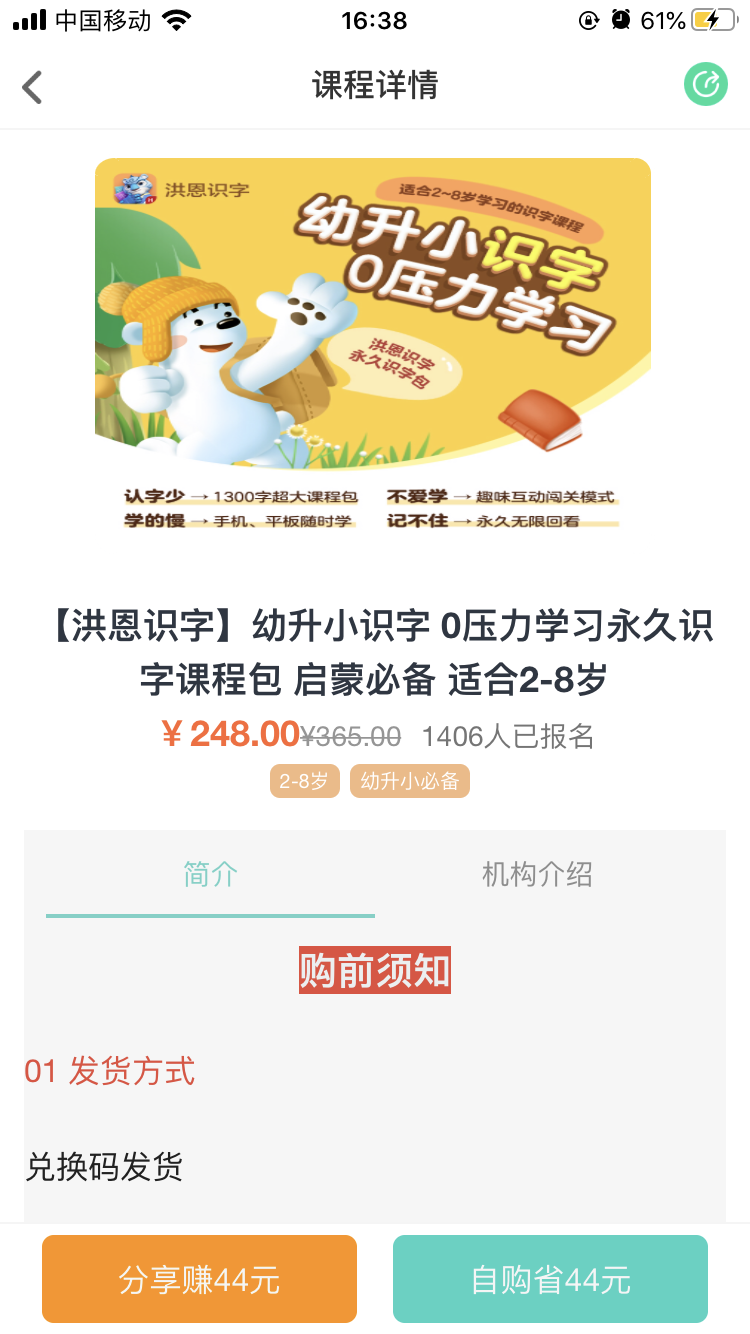Screen dimensions: 750x1334
Task: Tap the 分享赚44元 button
Action: point(199,1279)
